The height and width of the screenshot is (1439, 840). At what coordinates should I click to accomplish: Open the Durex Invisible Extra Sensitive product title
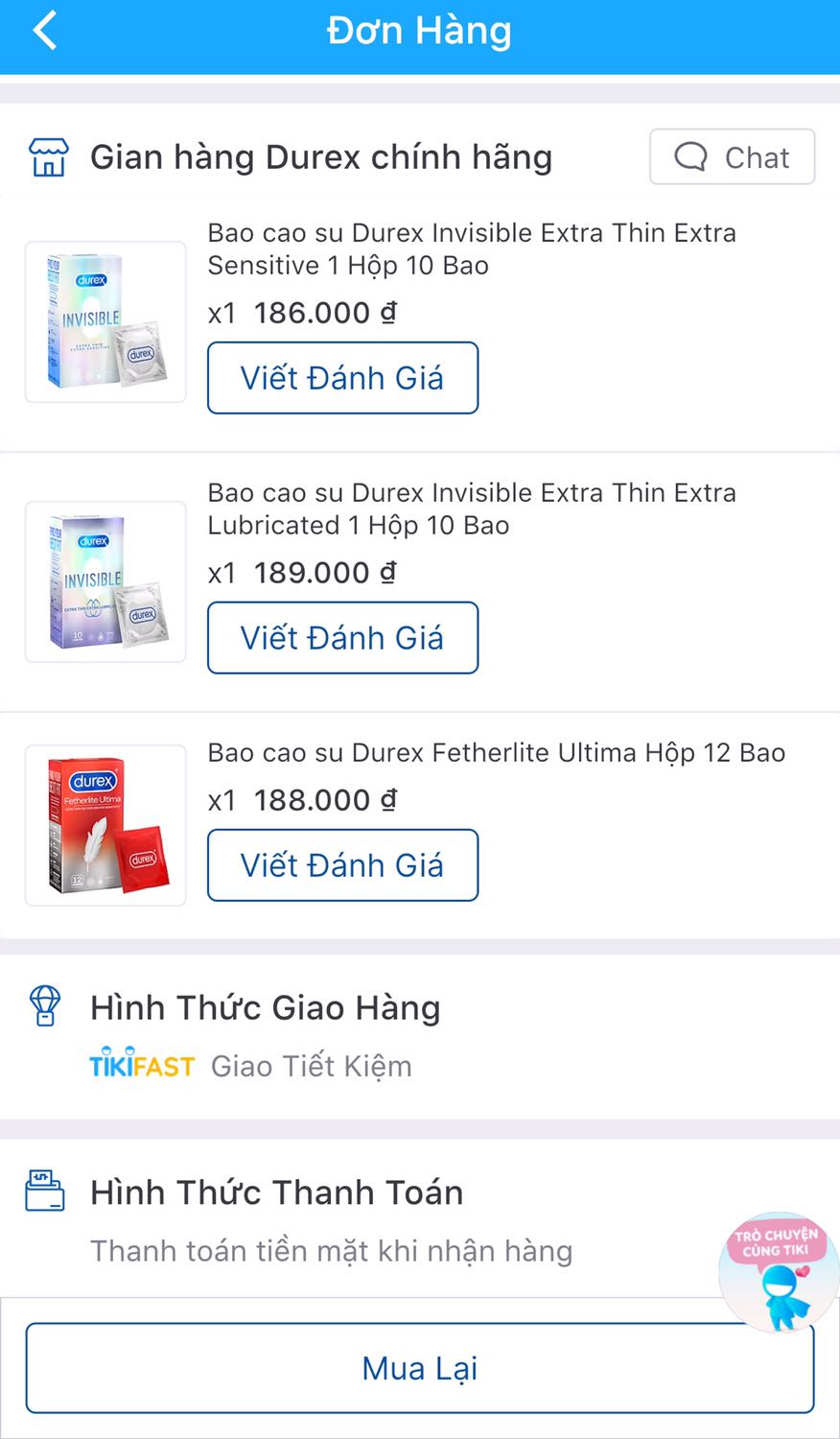click(472, 249)
